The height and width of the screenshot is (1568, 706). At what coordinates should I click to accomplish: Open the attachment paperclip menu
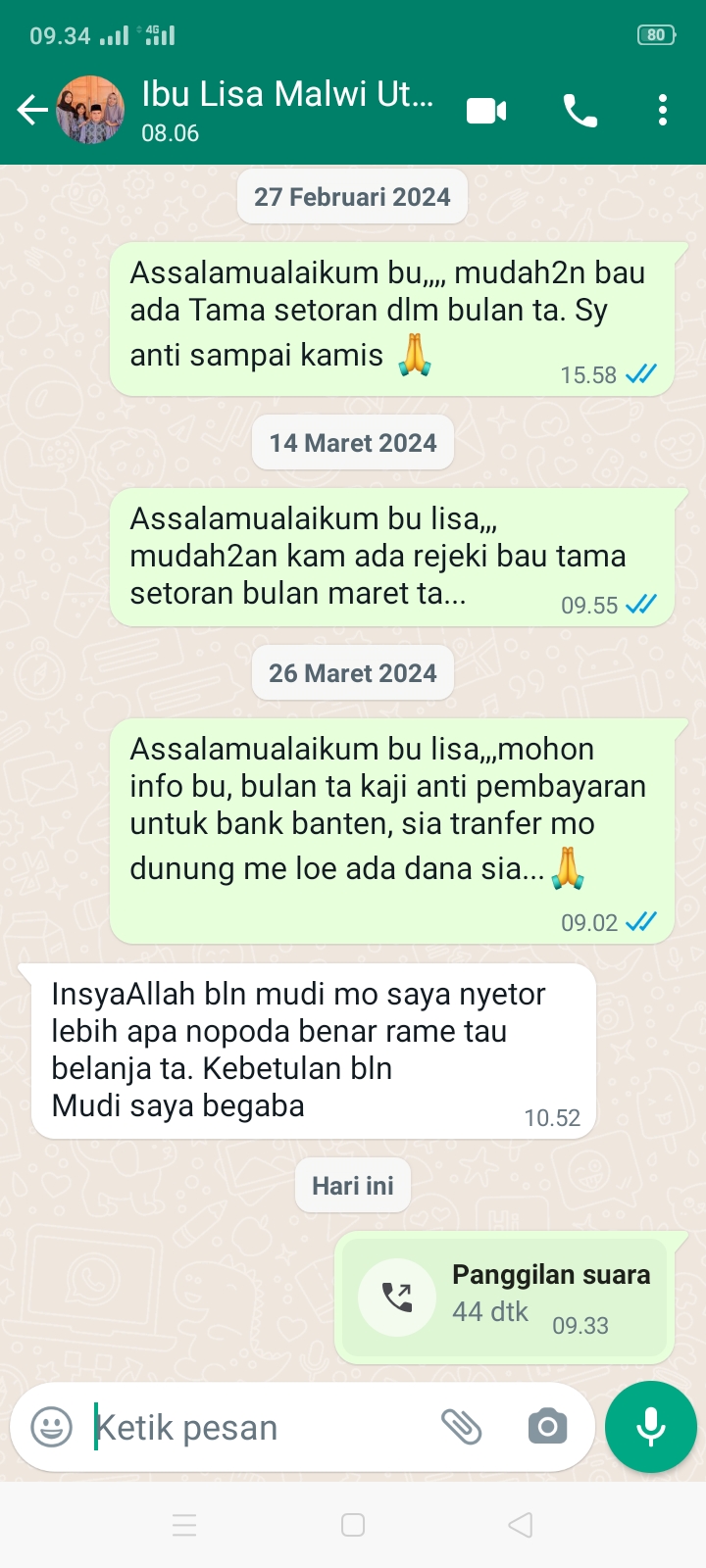click(461, 1427)
